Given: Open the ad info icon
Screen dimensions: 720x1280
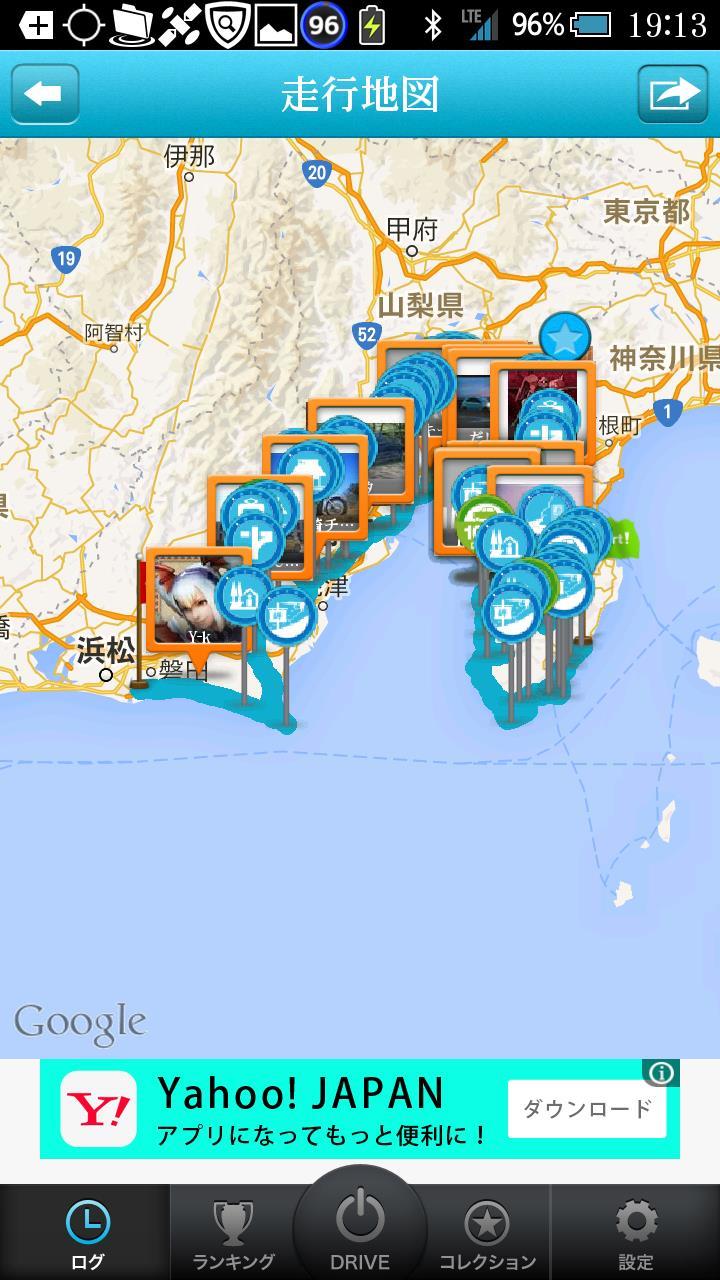Looking at the screenshot, I should click(661, 1073).
